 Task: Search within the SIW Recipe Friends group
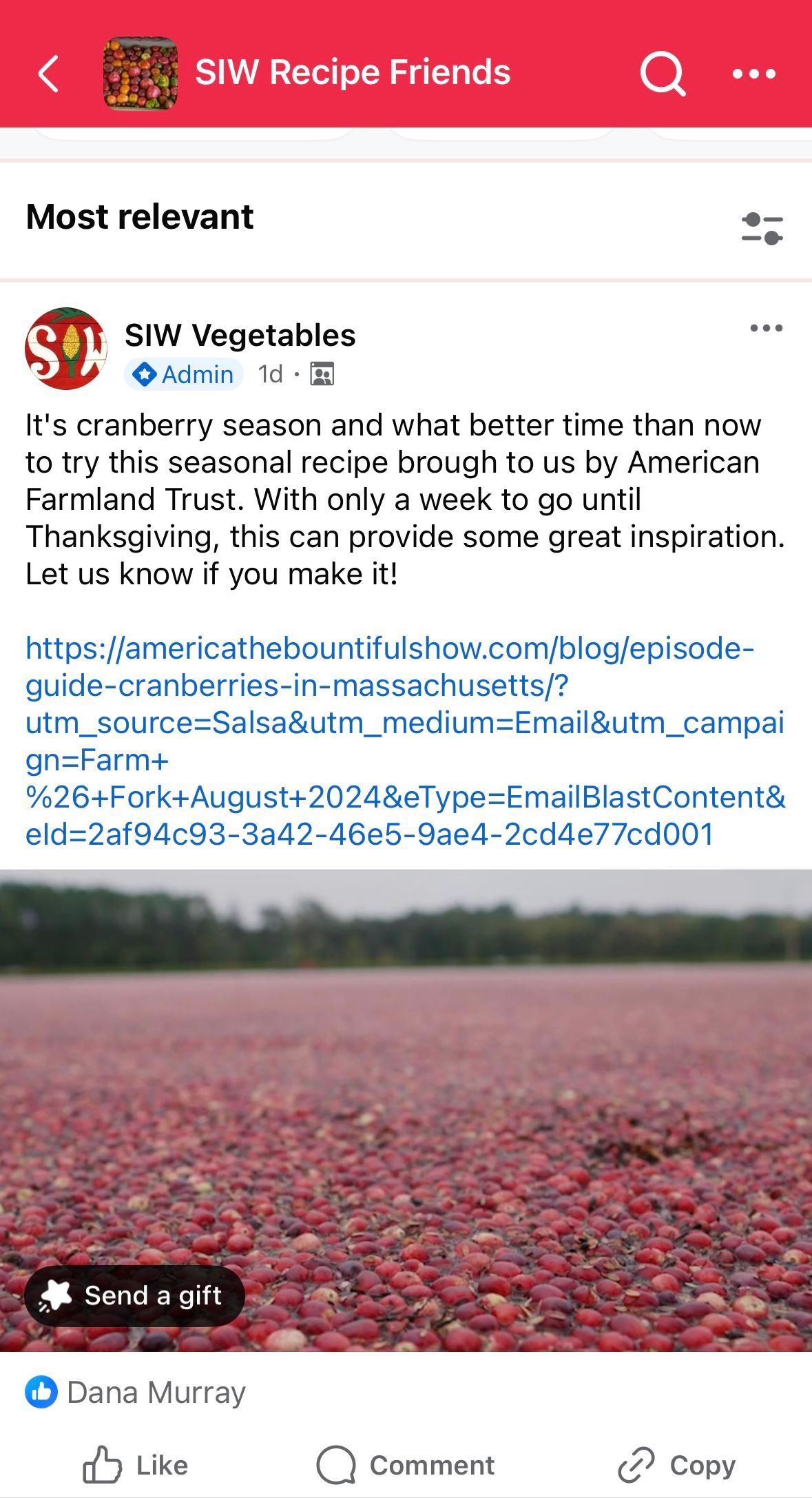(x=662, y=74)
